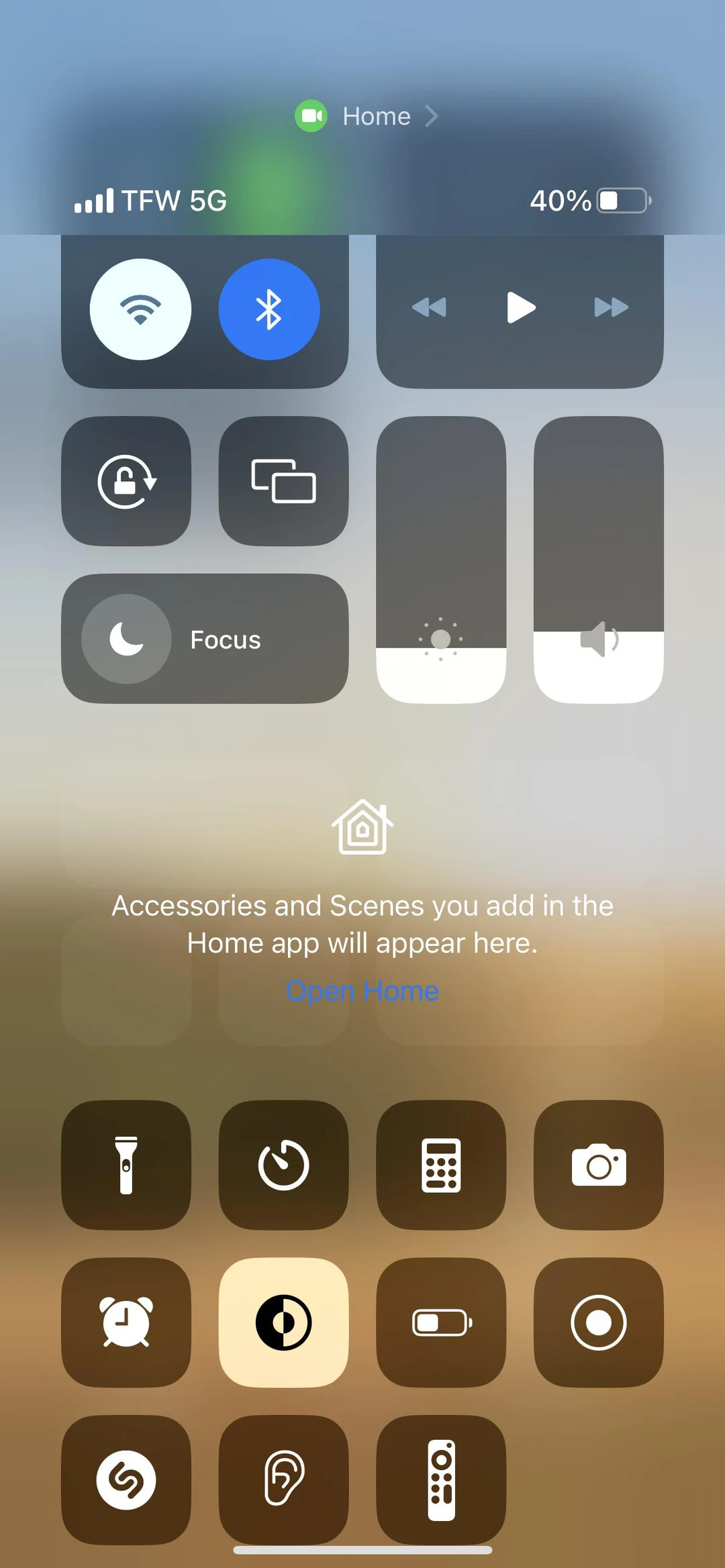The width and height of the screenshot is (725, 1568).
Task: Launch the Timer from Control Center
Action: (x=283, y=1166)
